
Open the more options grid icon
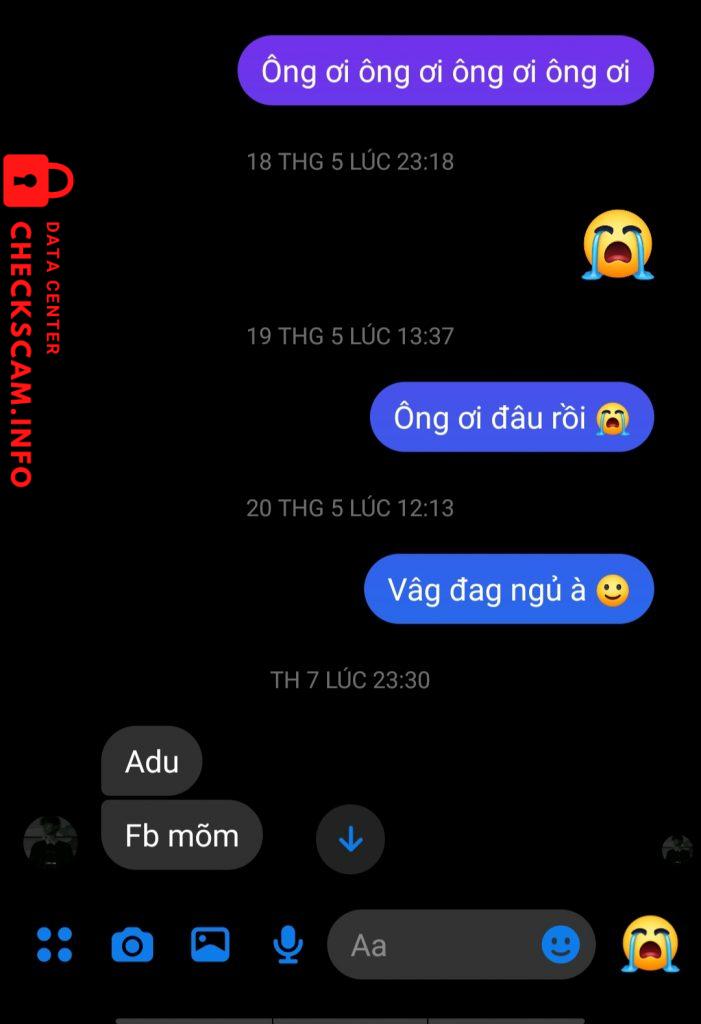[54, 944]
